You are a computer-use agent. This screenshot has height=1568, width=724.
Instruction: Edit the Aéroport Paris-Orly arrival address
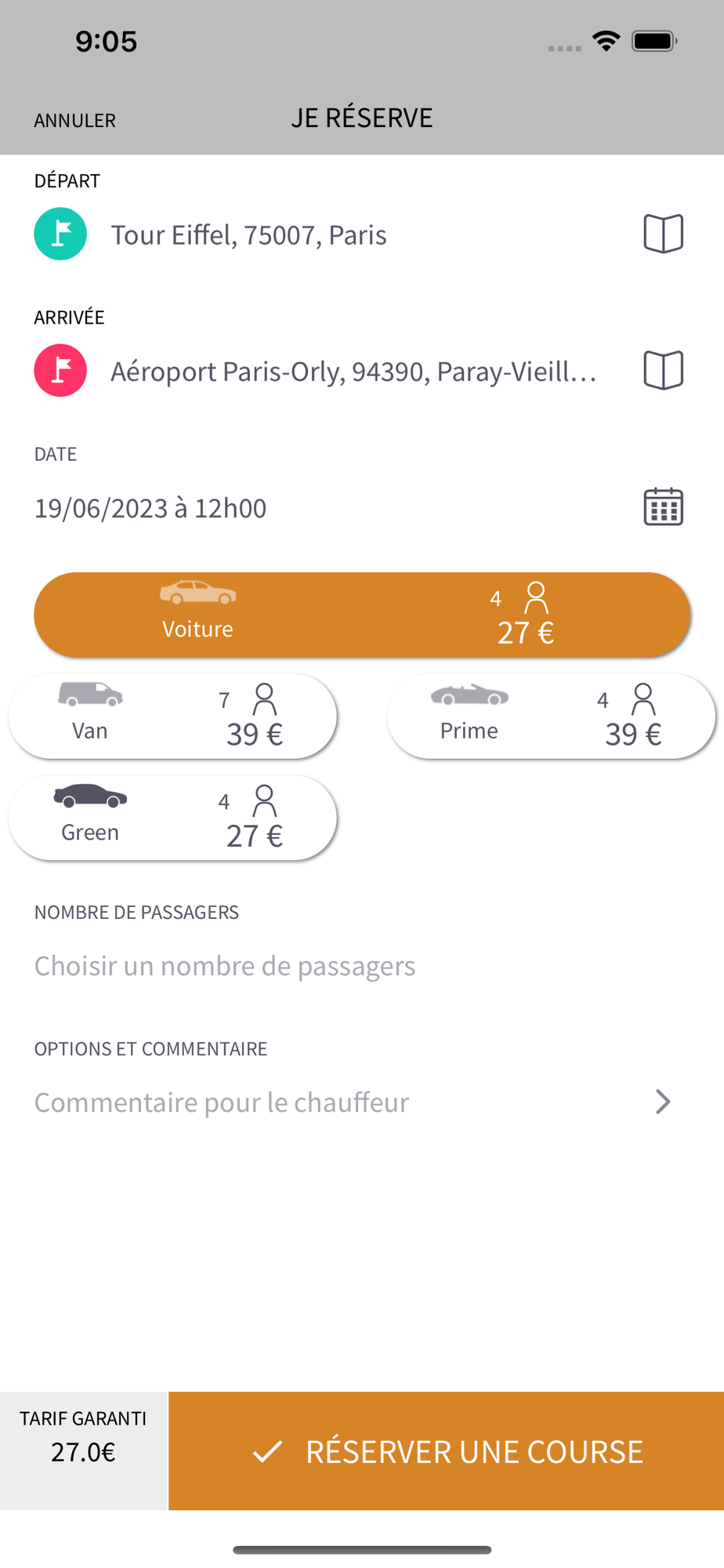(354, 371)
